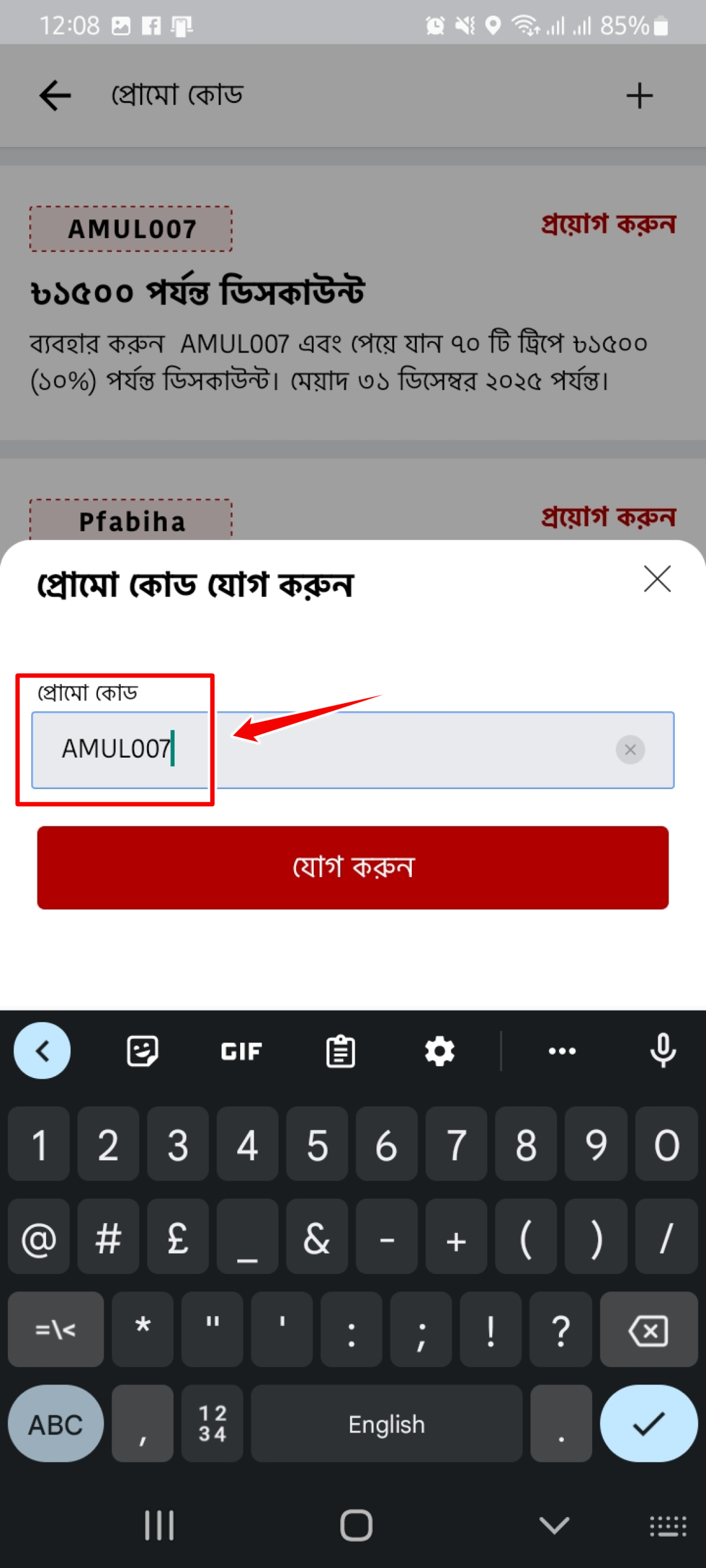This screenshot has width=706, height=1568.
Task: Apply the Pfabiha promo code
Action: pyautogui.click(x=607, y=518)
